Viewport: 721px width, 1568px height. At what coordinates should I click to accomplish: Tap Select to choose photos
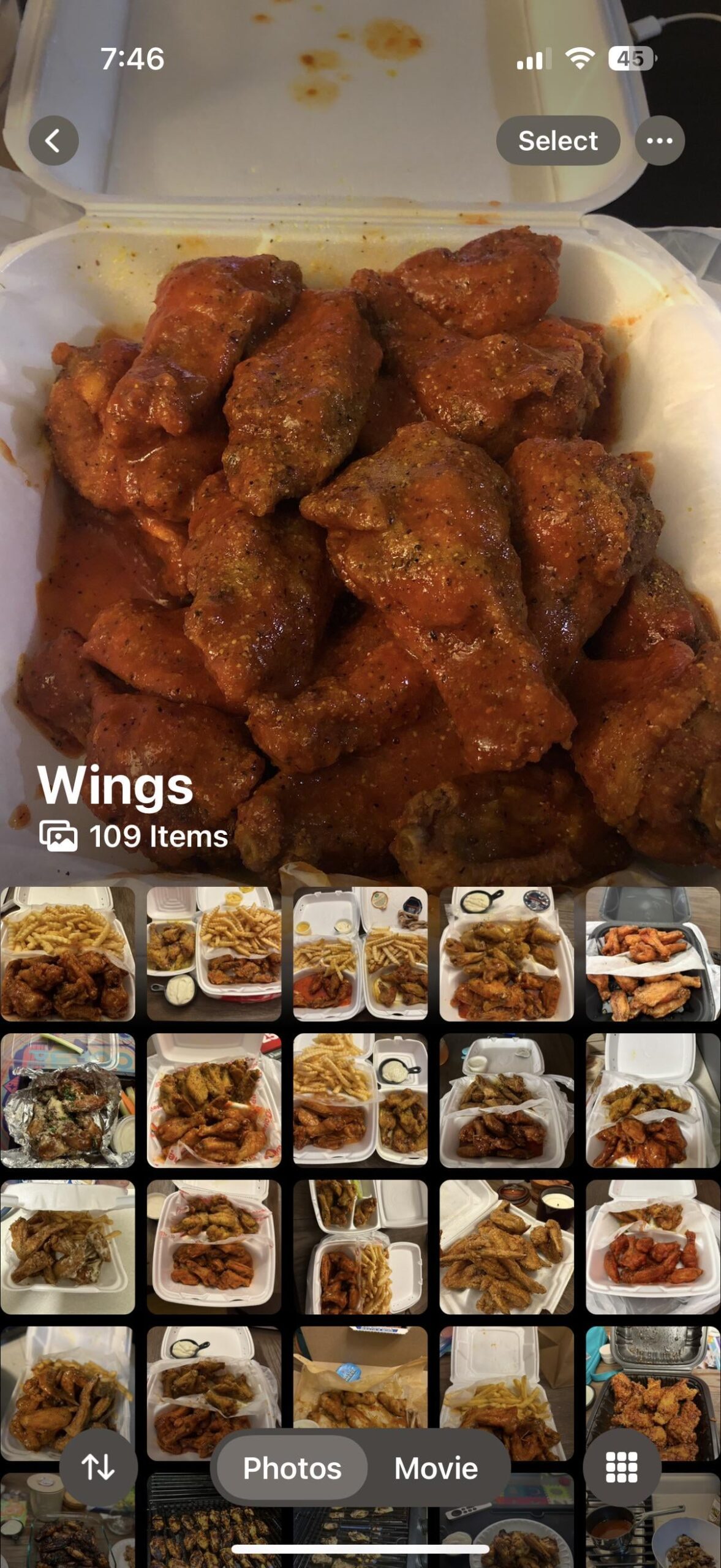coord(557,140)
